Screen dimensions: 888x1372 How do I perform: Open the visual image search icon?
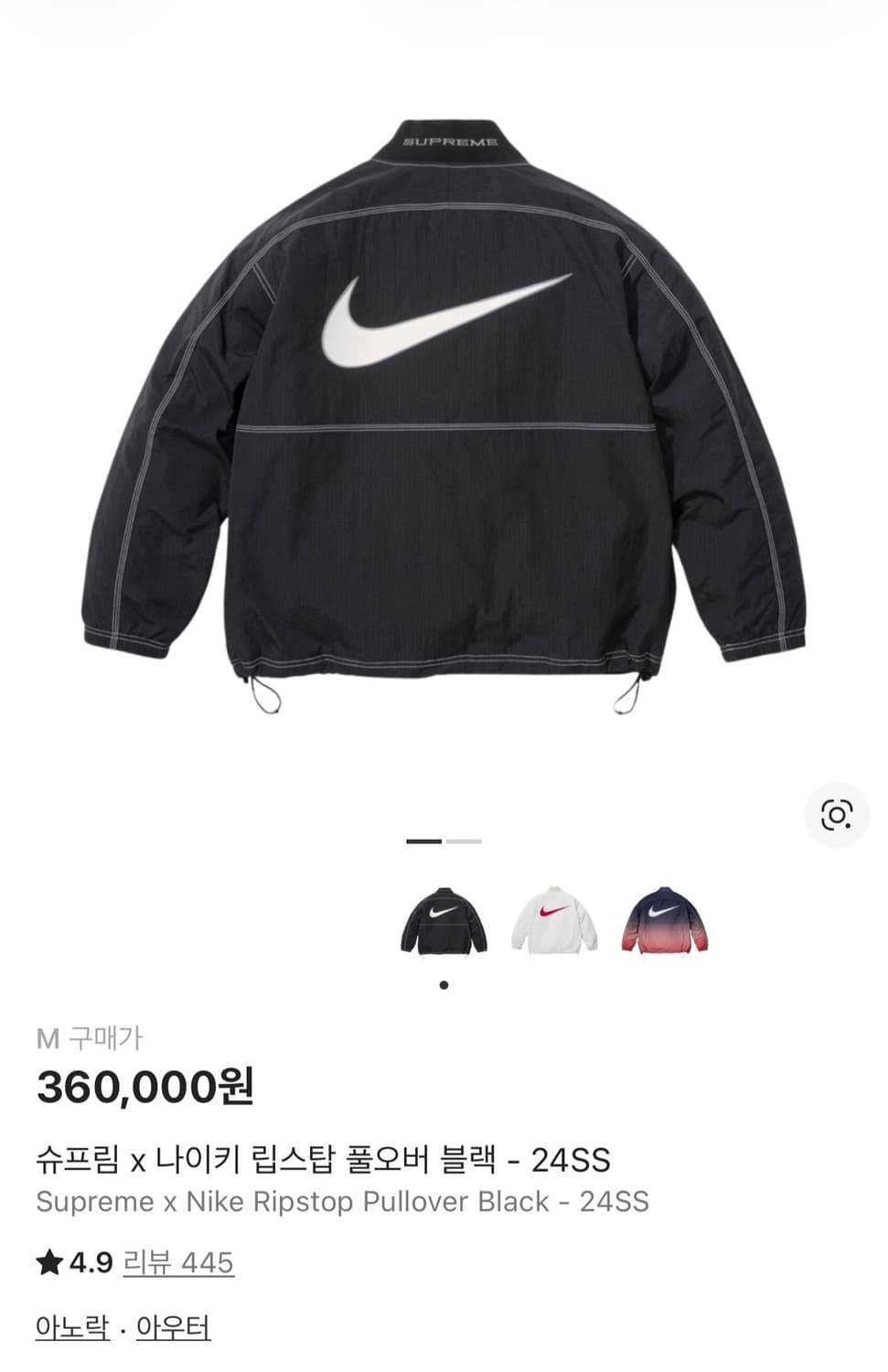(837, 814)
